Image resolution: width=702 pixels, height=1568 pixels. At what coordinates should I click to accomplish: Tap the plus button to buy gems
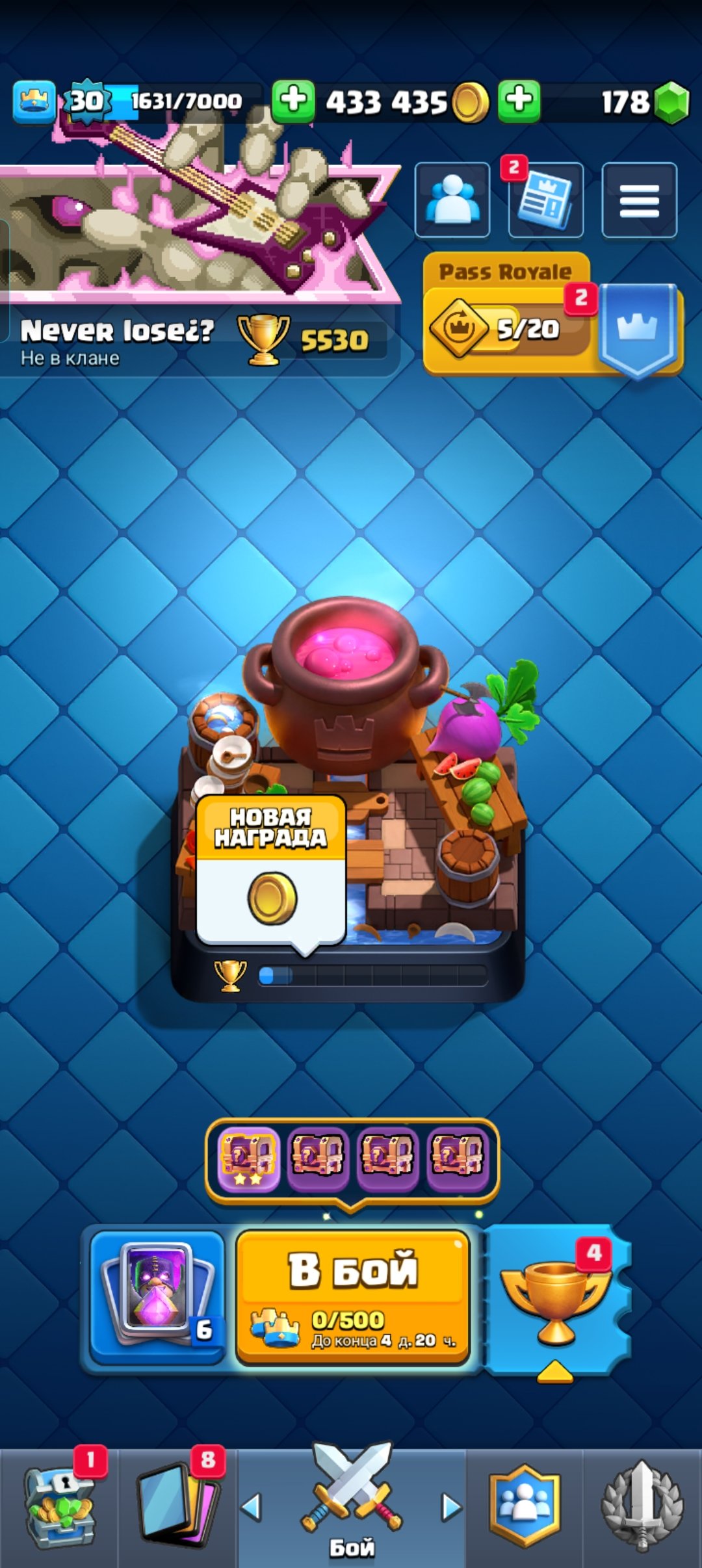point(519,101)
